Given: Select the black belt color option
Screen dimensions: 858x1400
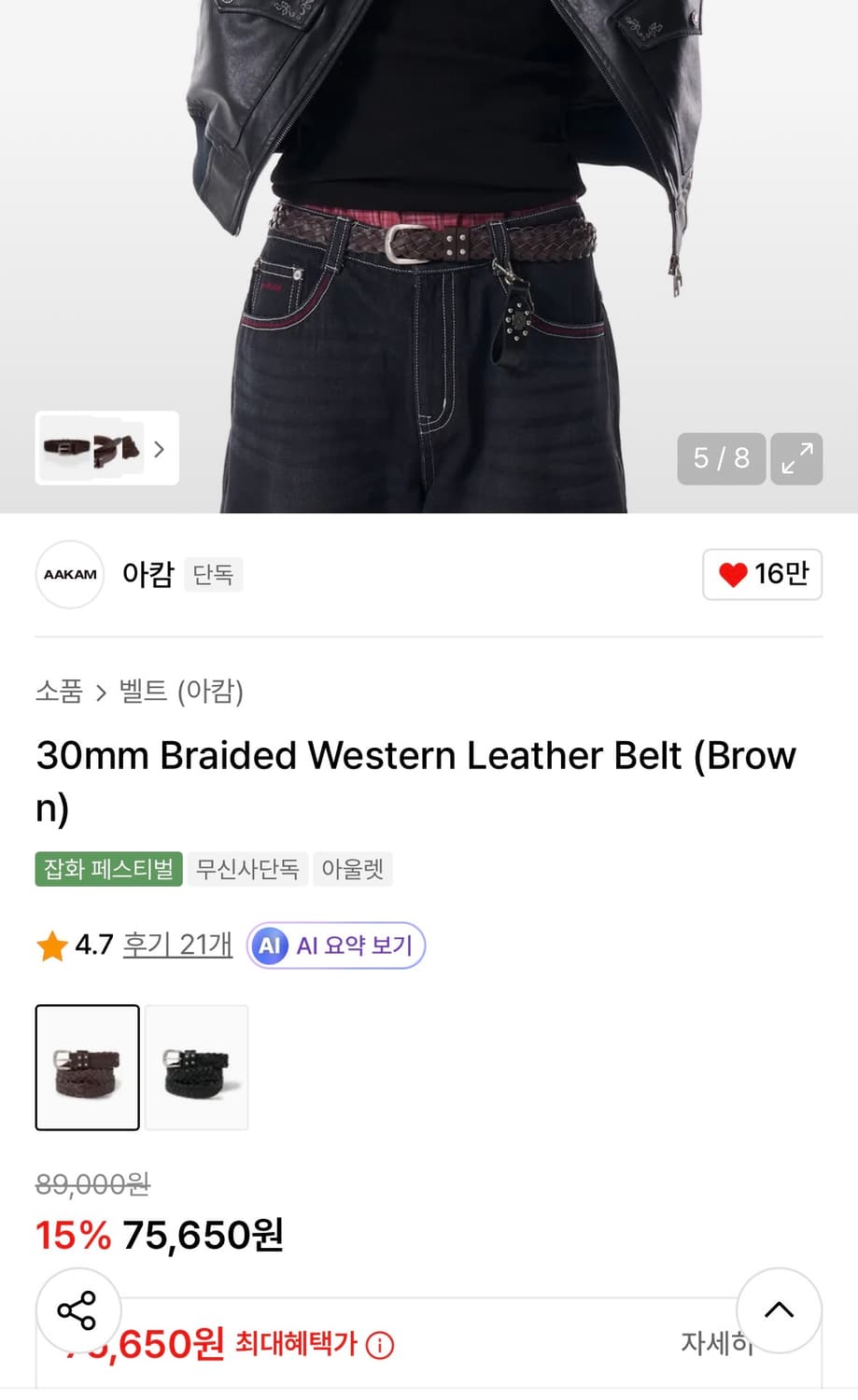Looking at the screenshot, I should (196, 1067).
